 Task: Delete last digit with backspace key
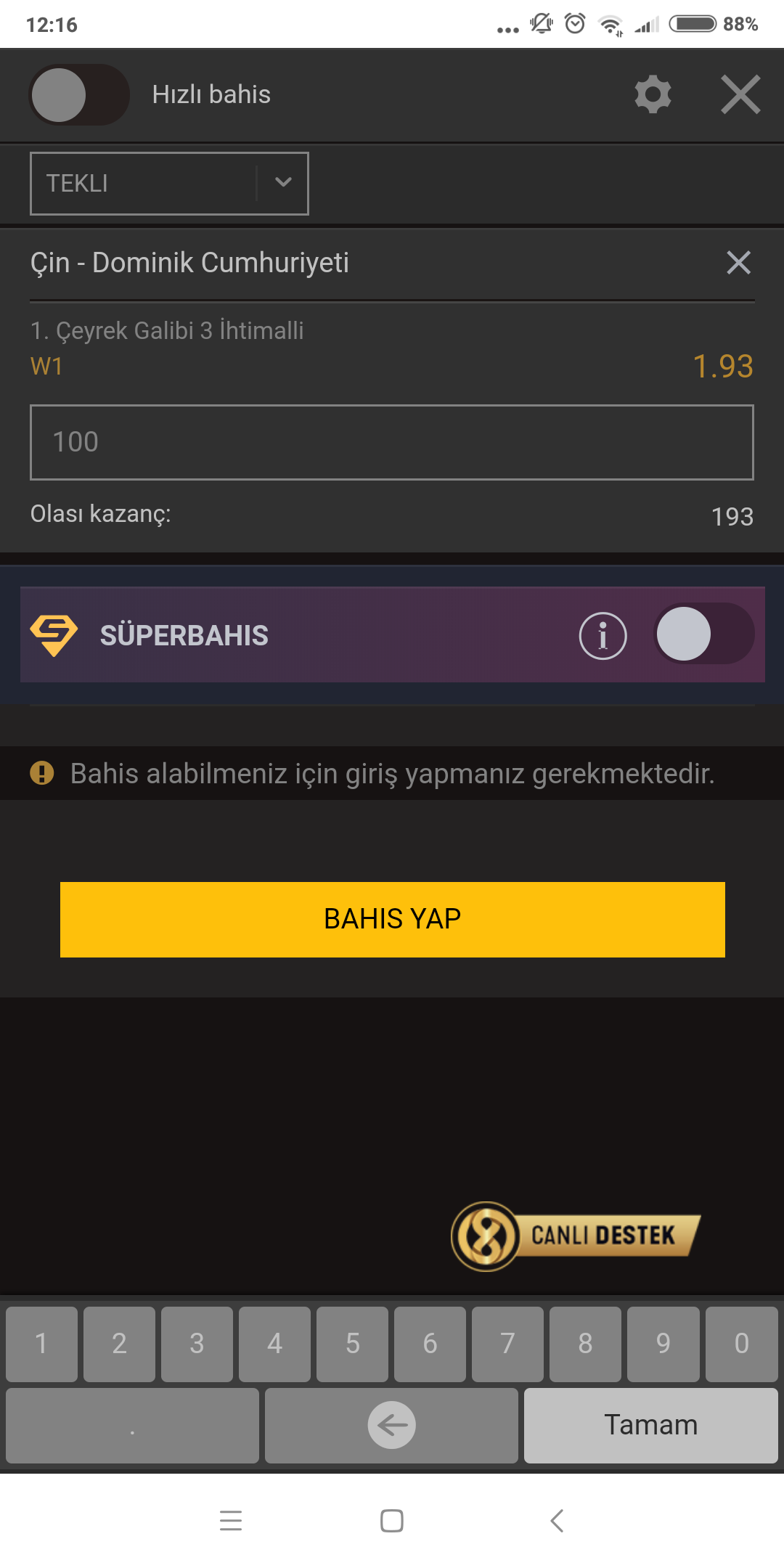(391, 1425)
